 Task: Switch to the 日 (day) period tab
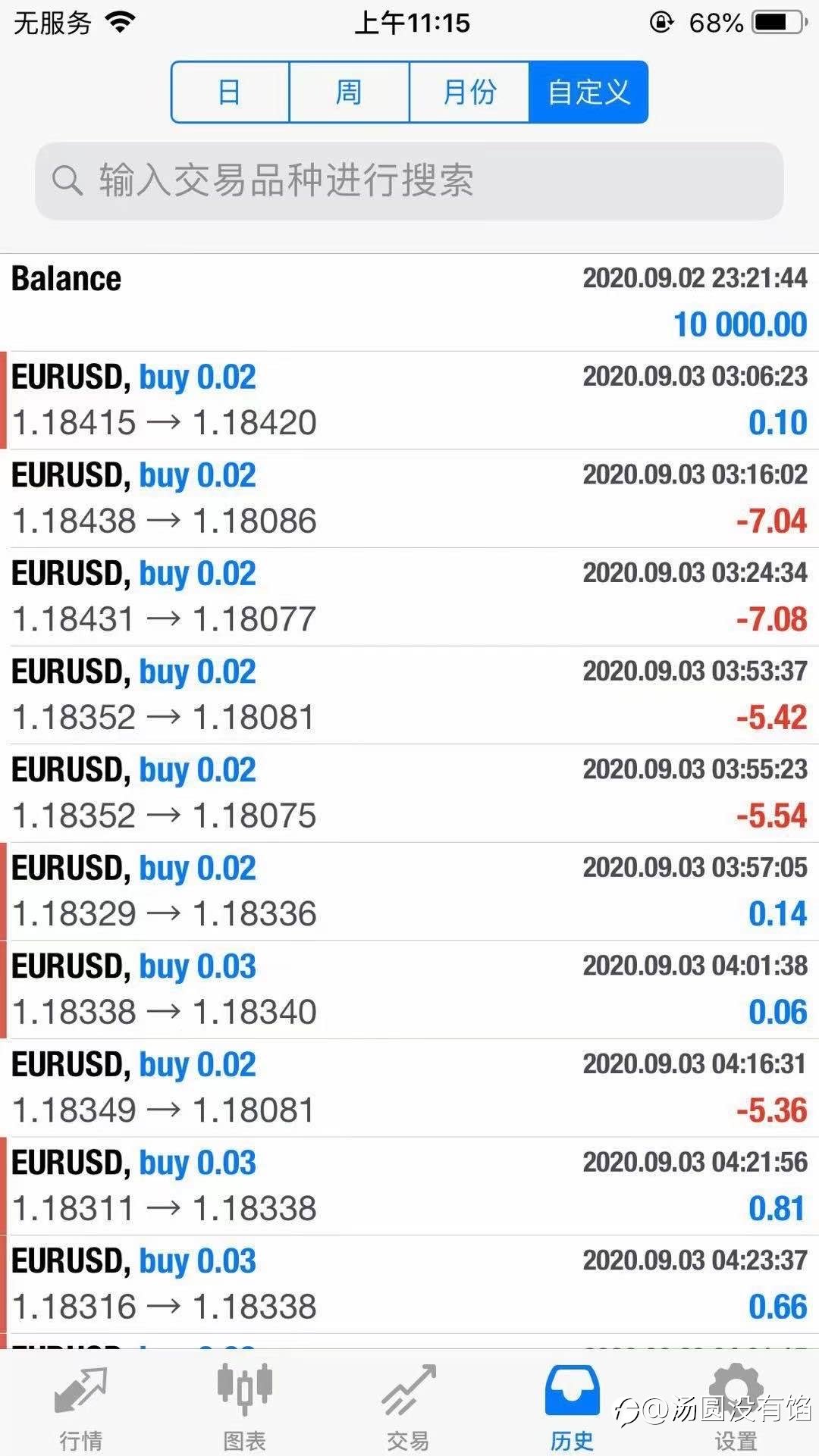231,92
